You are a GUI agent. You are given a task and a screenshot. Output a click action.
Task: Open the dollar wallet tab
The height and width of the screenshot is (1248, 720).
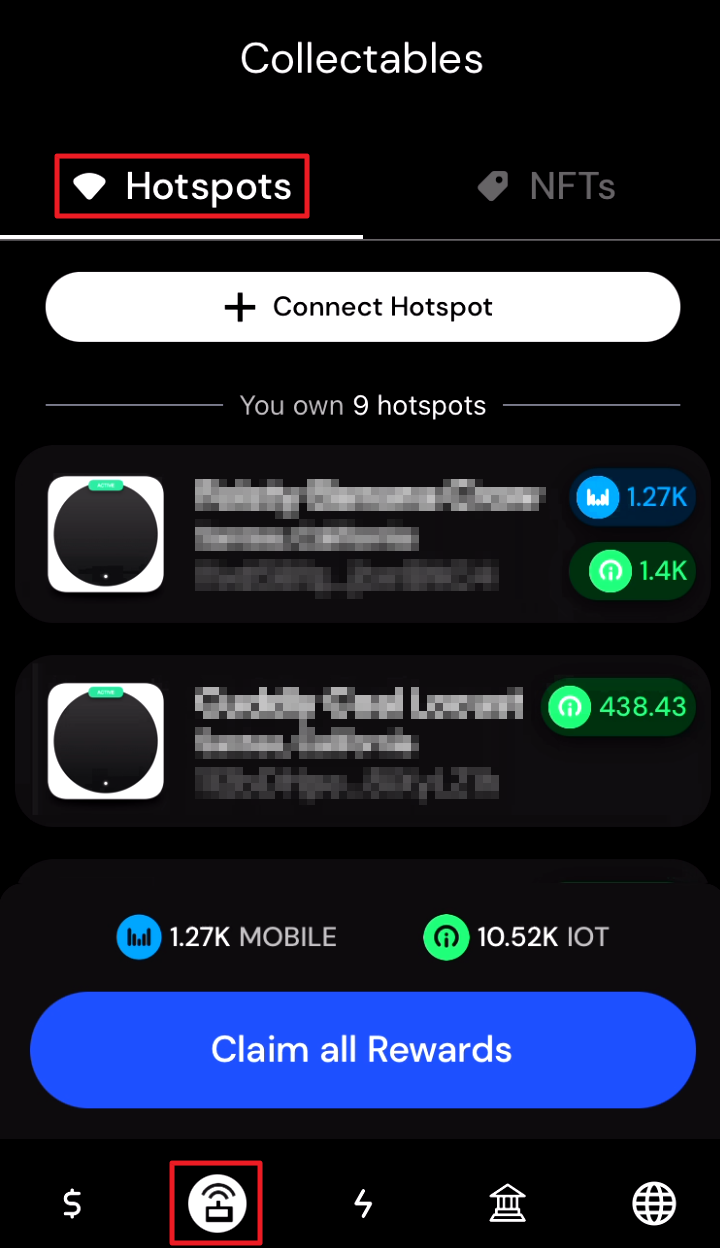(x=72, y=1203)
